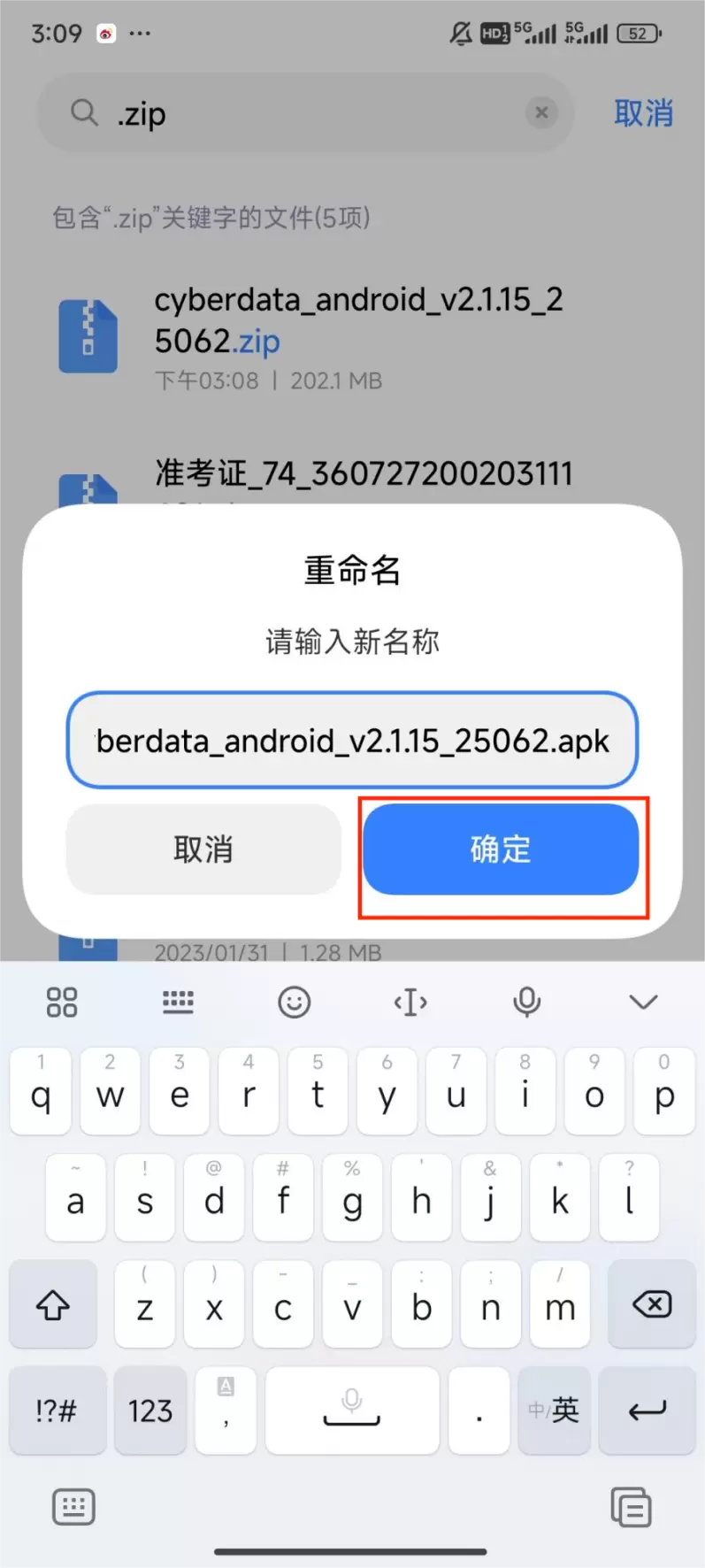Tap the .zip search box
The image size is (705, 1568).
305,112
